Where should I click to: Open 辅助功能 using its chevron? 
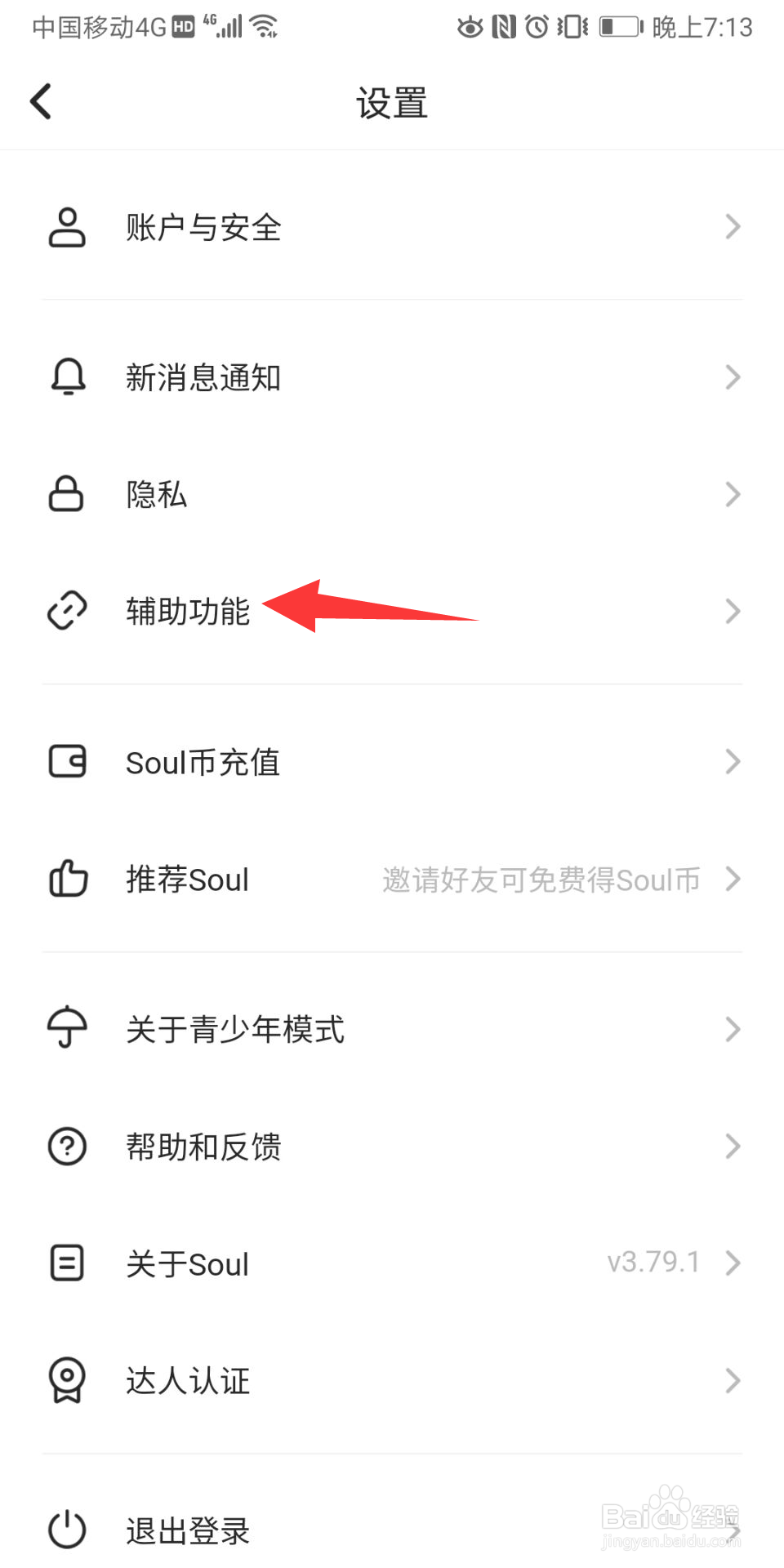pos(732,609)
